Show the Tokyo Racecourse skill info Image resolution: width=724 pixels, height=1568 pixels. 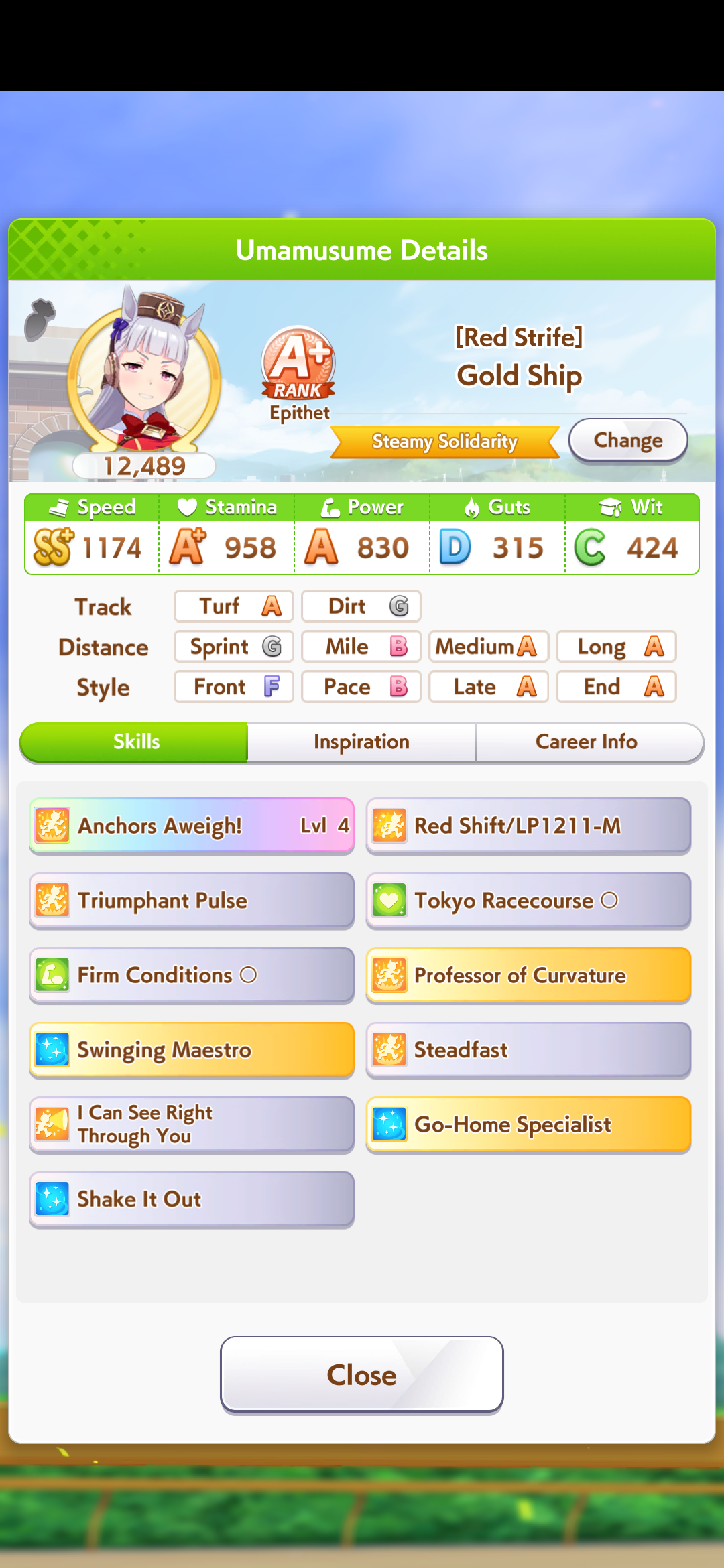click(528, 901)
